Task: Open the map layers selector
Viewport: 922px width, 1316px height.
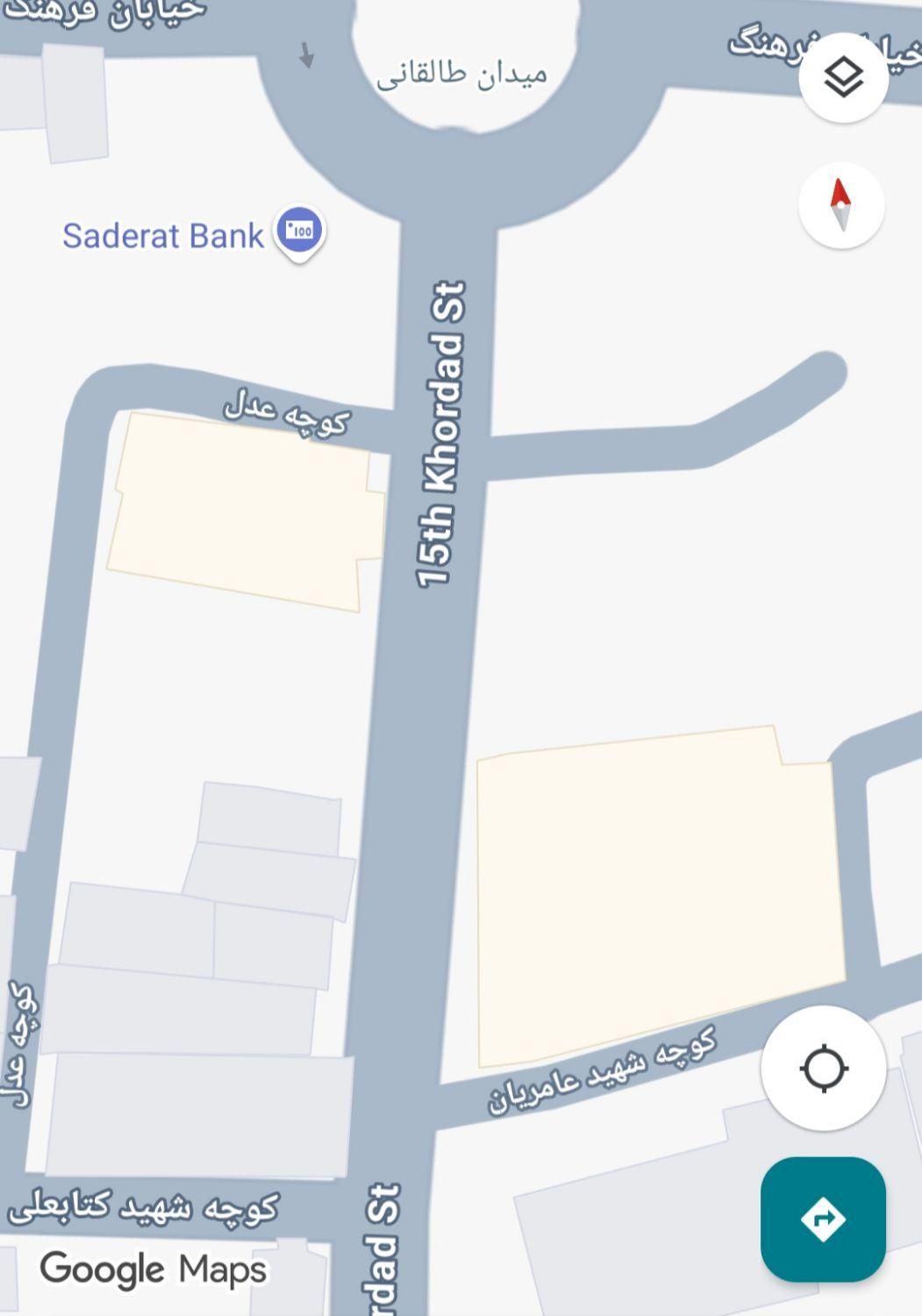Action: point(843,78)
